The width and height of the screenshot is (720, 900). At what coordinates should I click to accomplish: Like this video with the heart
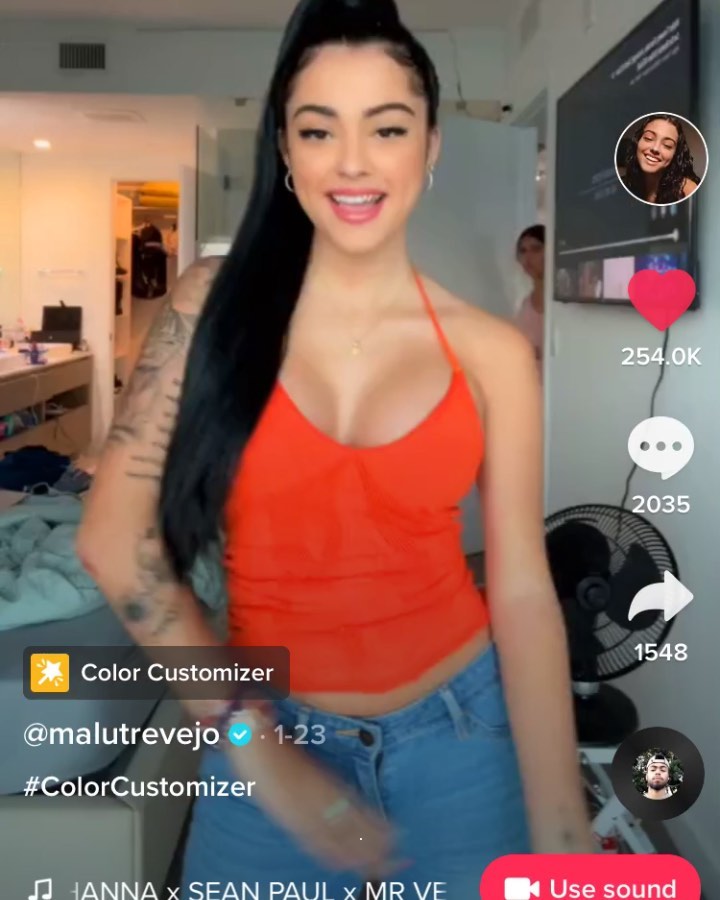click(x=661, y=300)
